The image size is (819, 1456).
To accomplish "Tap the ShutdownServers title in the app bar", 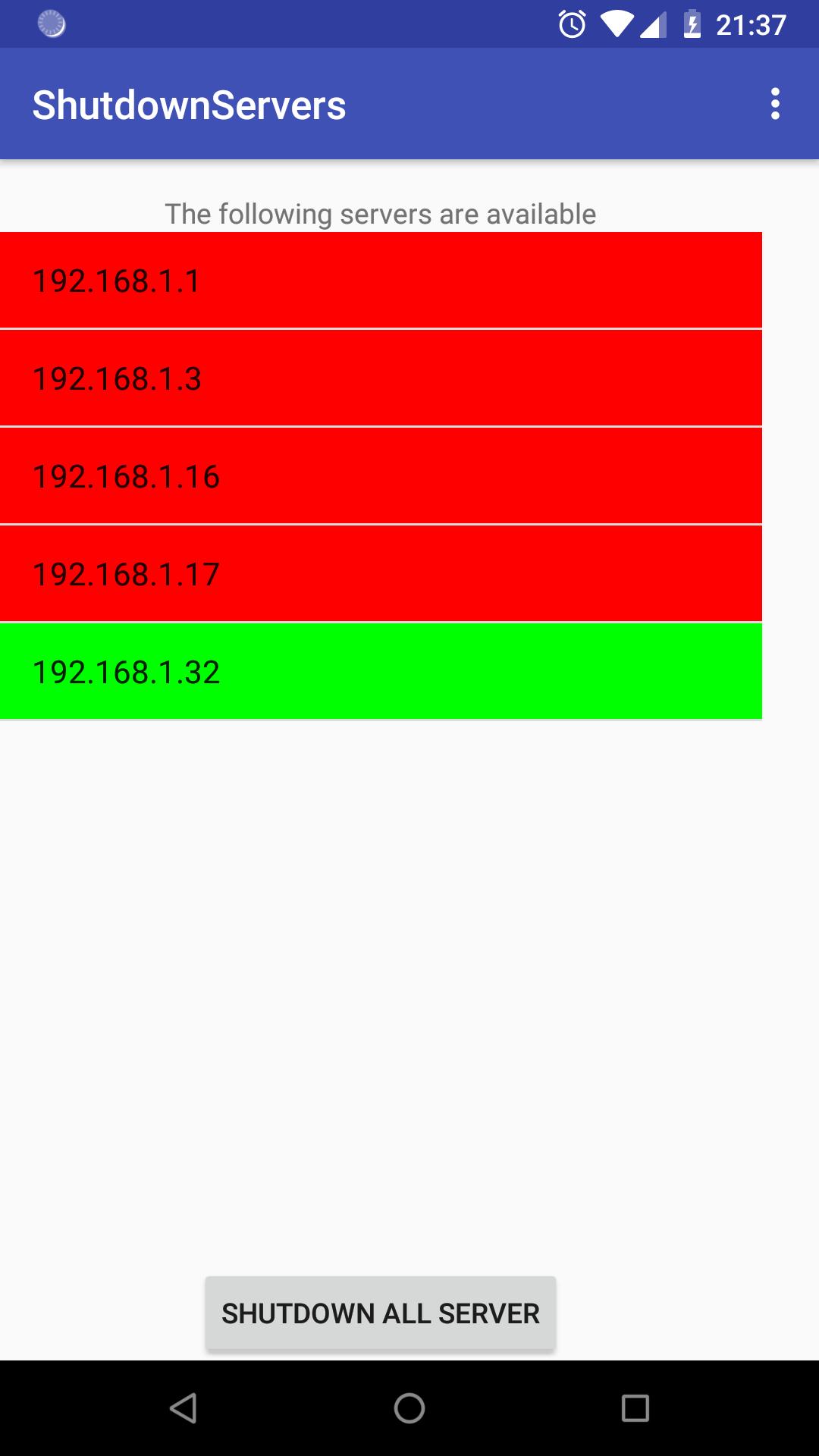I will pyautogui.click(x=189, y=104).
